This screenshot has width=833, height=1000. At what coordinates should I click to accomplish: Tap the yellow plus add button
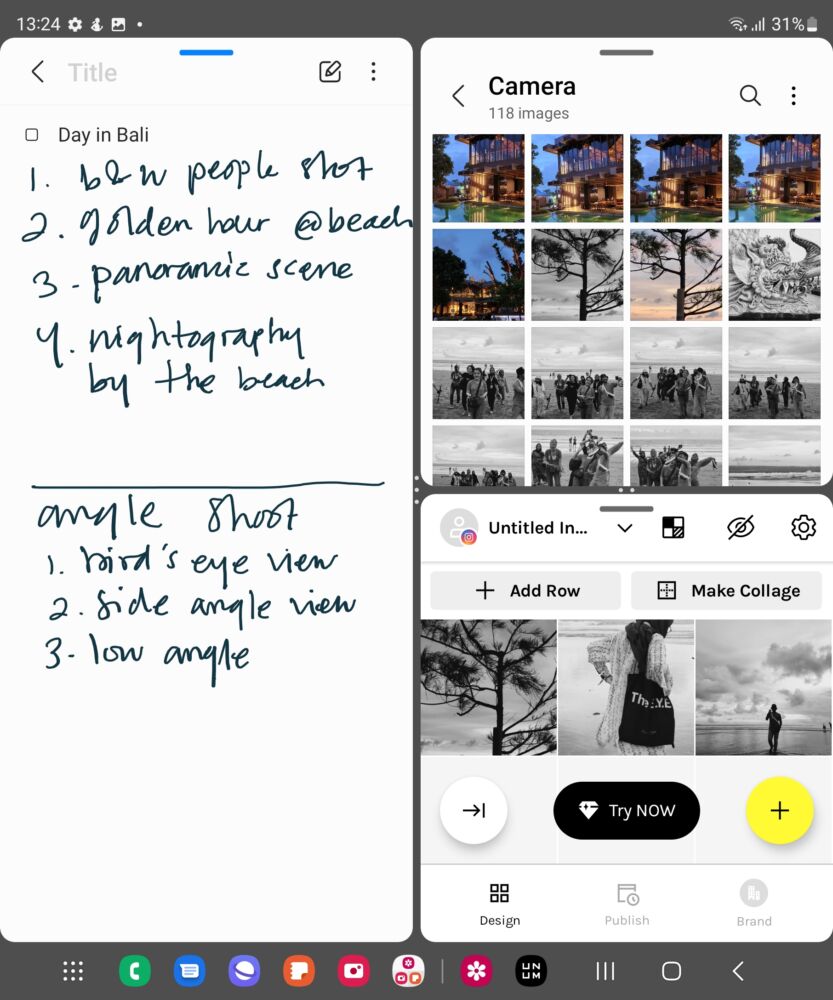pos(779,810)
